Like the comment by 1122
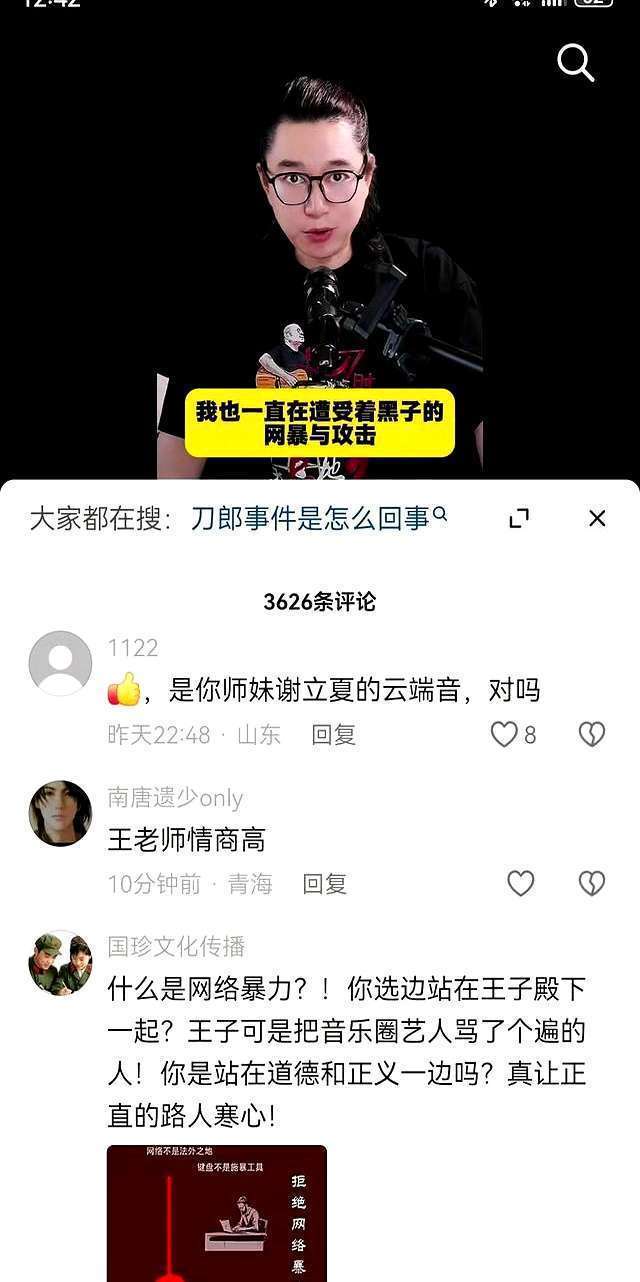640x1282 pixels. (x=504, y=735)
